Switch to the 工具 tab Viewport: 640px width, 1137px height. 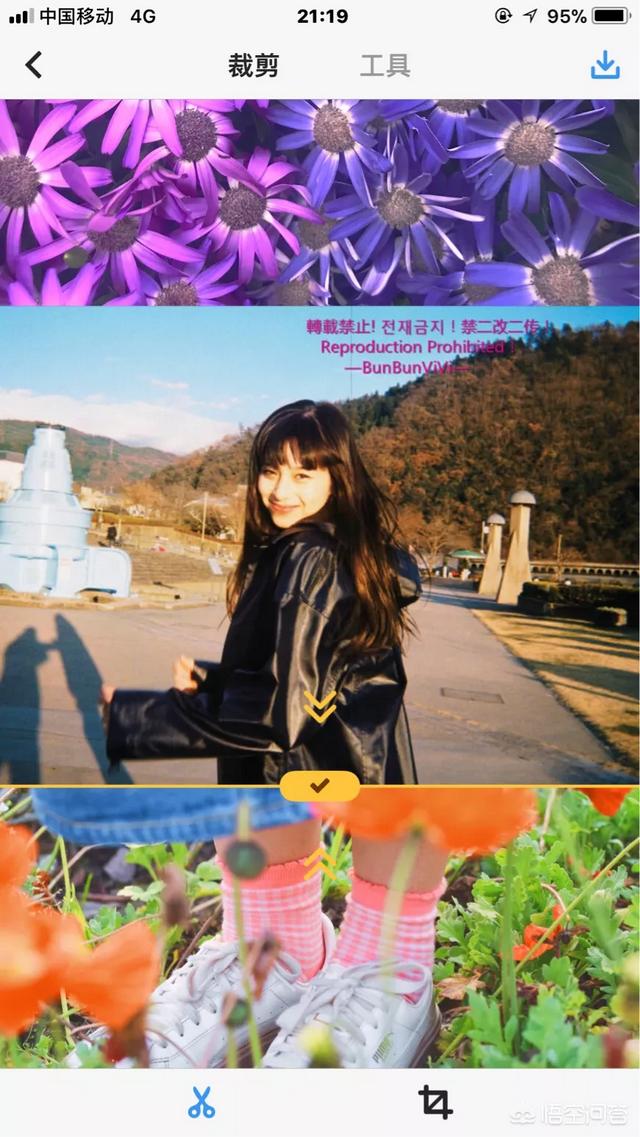pos(385,66)
